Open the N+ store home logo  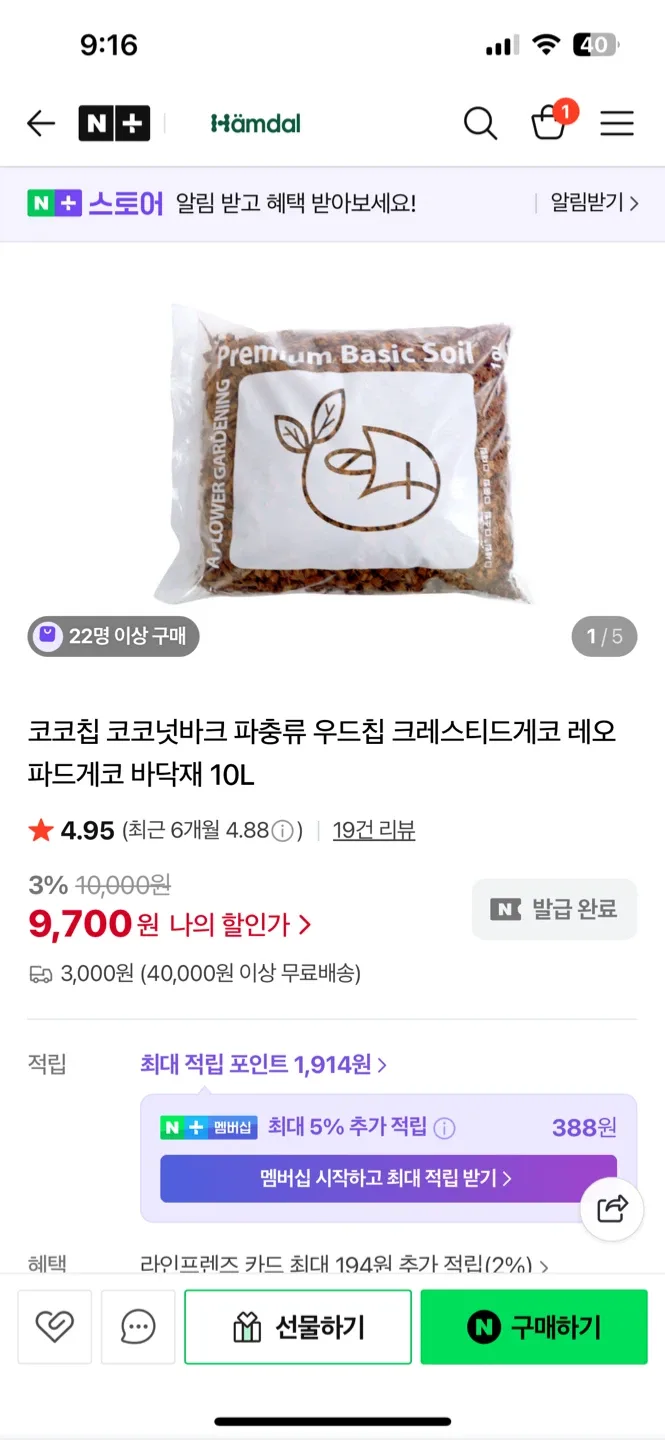114,124
